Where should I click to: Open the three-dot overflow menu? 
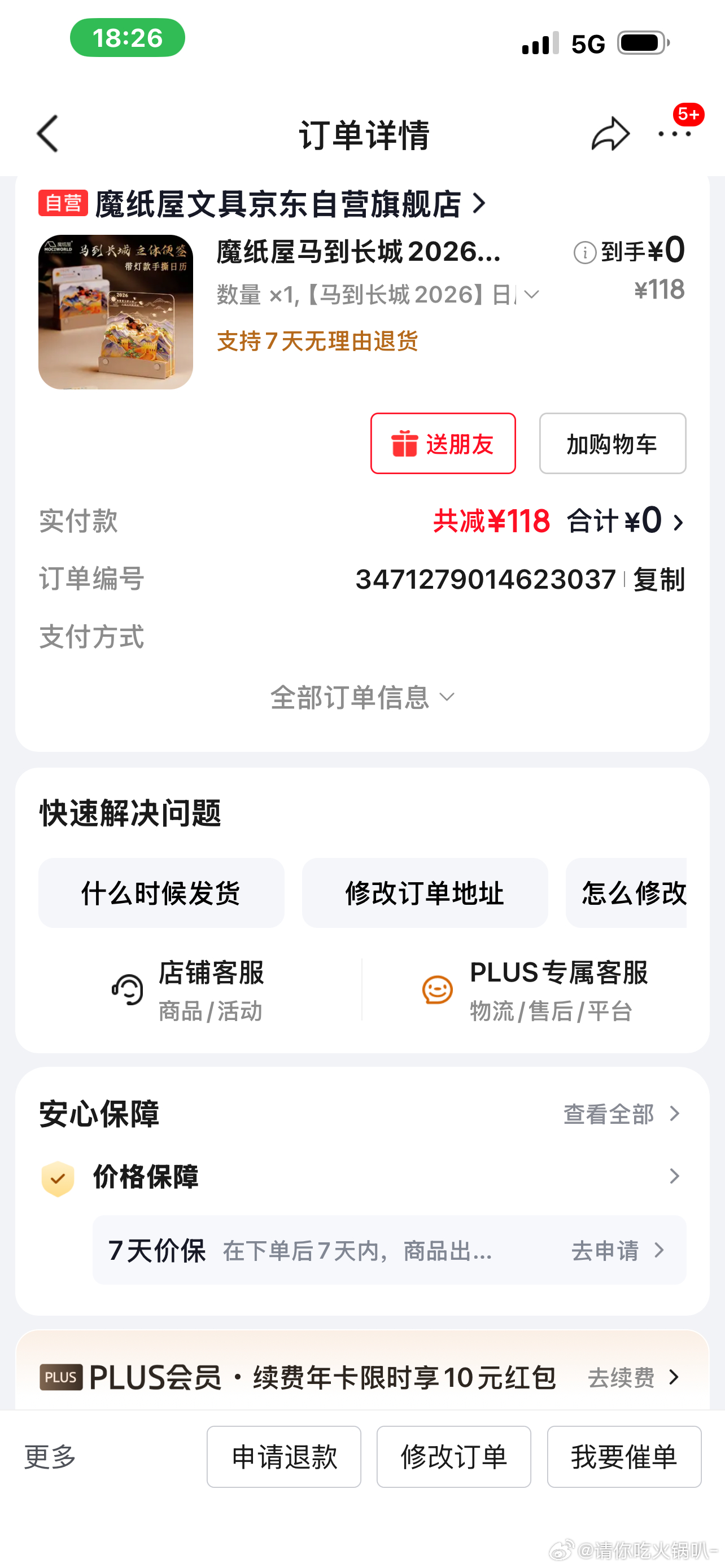click(x=675, y=133)
